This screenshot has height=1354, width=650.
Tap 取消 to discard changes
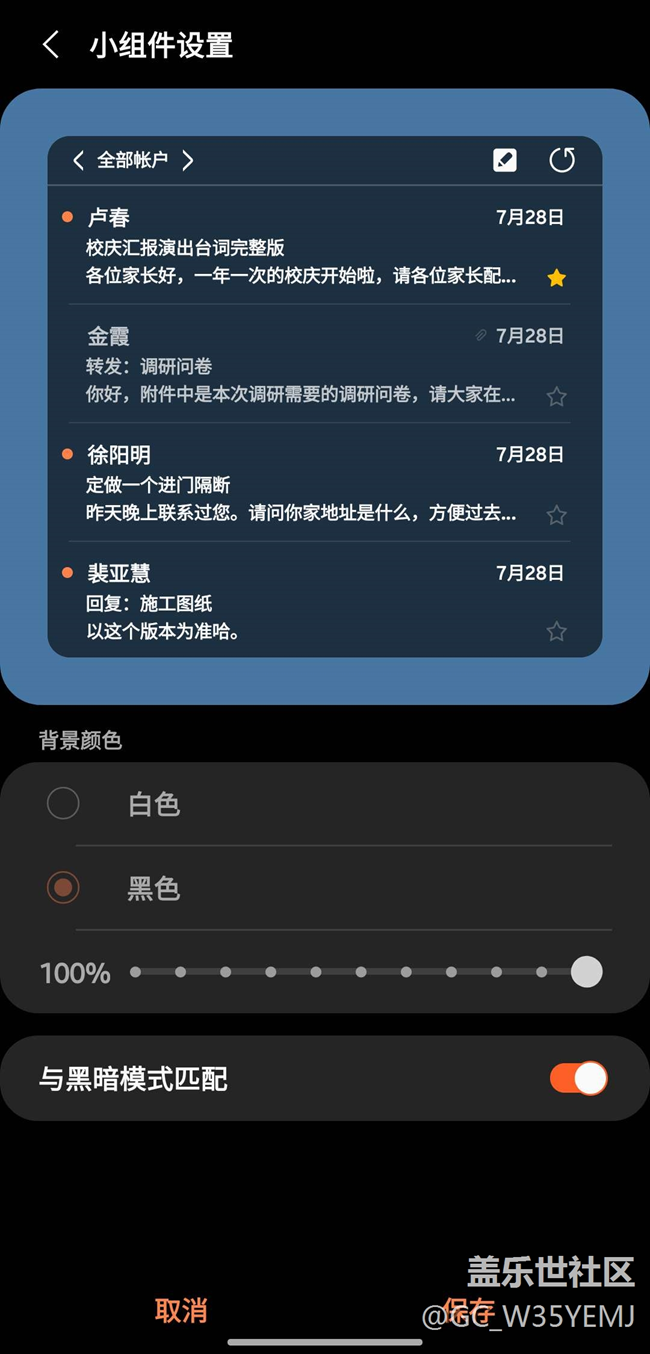point(181,1310)
